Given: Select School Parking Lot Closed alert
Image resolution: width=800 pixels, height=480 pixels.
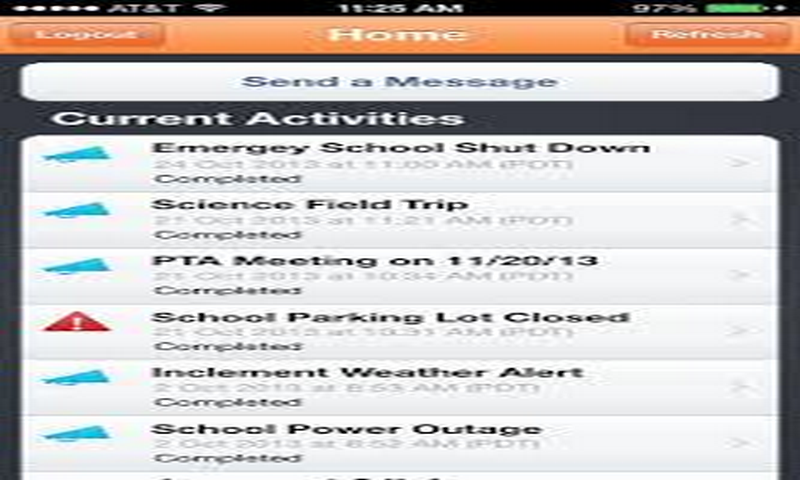Looking at the screenshot, I should click(x=399, y=331).
